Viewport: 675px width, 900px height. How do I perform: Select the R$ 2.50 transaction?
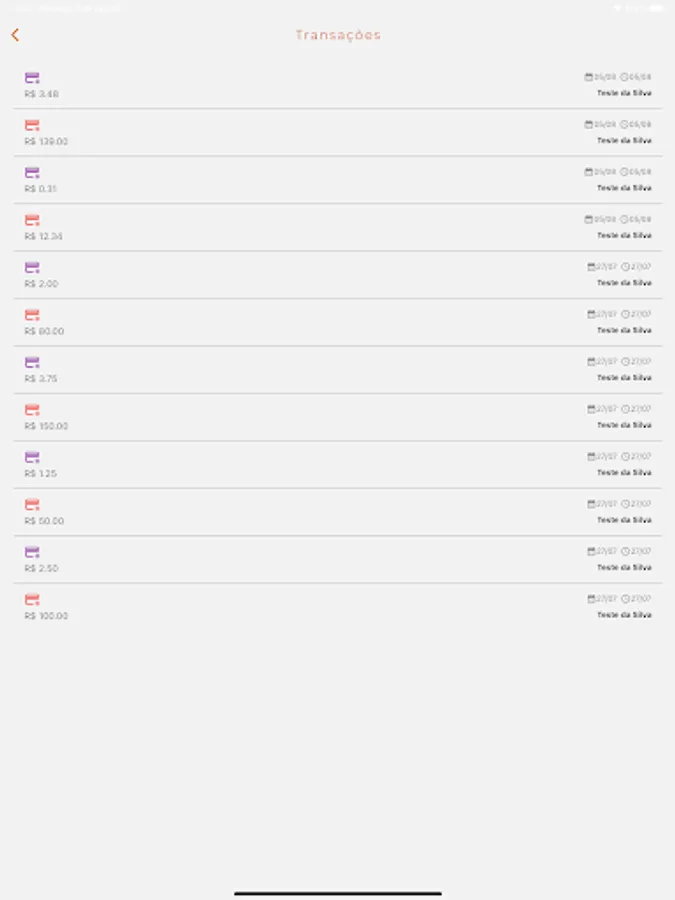coord(338,560)
